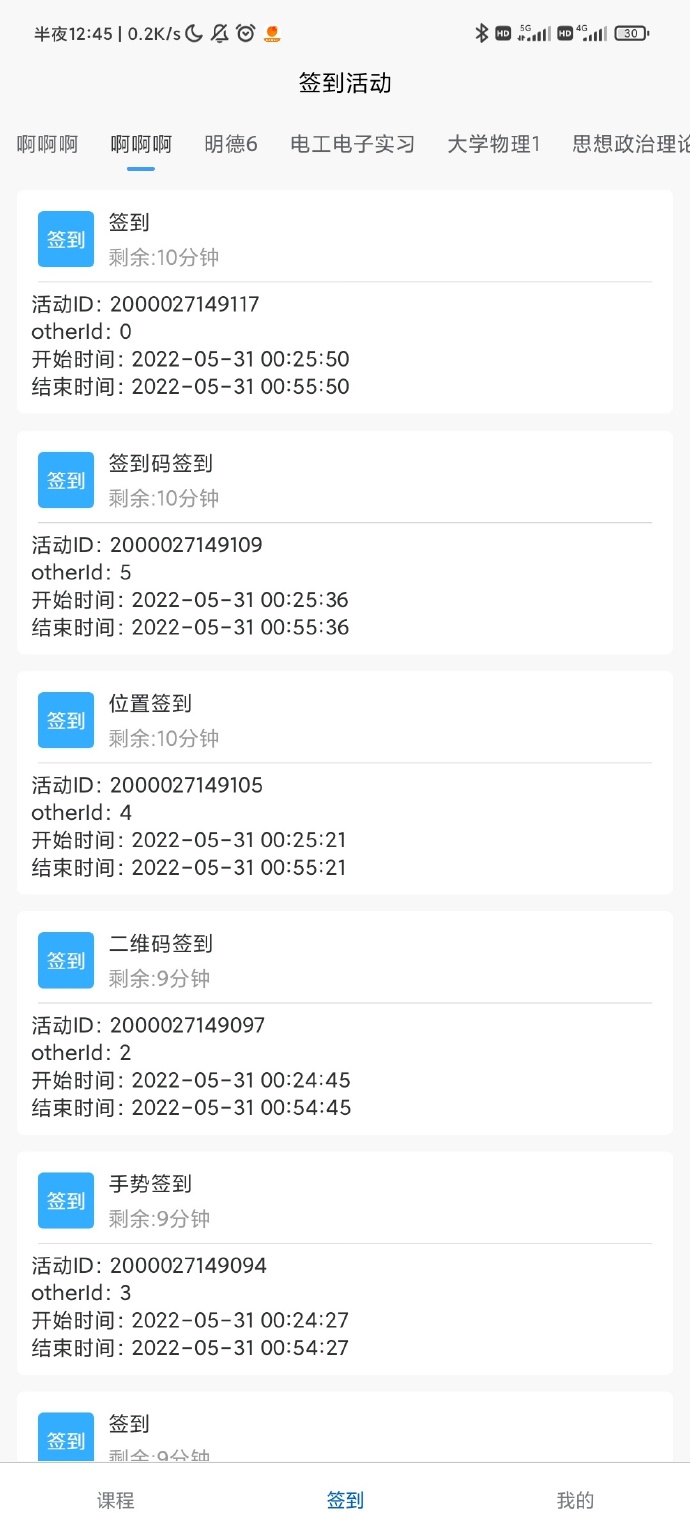Open the 签到 activity with ID 2000027149117
The image size is (690, 1533).
[344, 302]
